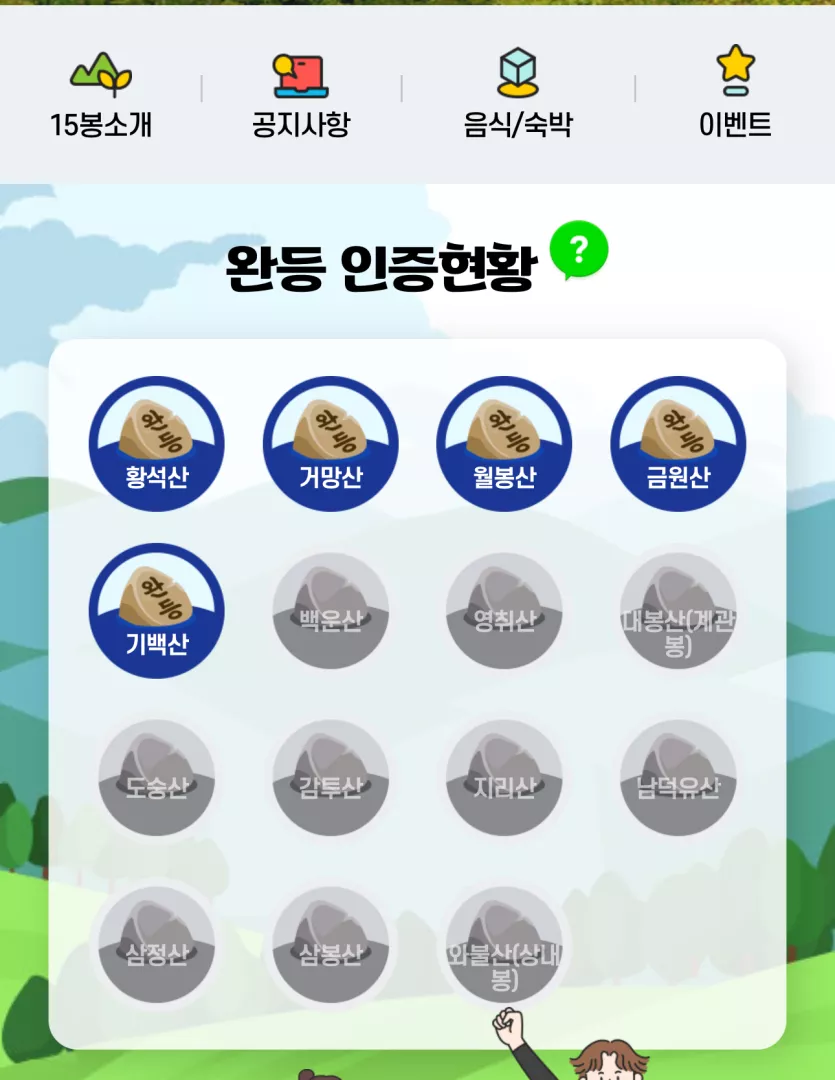Tap the 삼봉산 badge
The height and width of the screenshot is (1080, 835).
click(331, 945)
